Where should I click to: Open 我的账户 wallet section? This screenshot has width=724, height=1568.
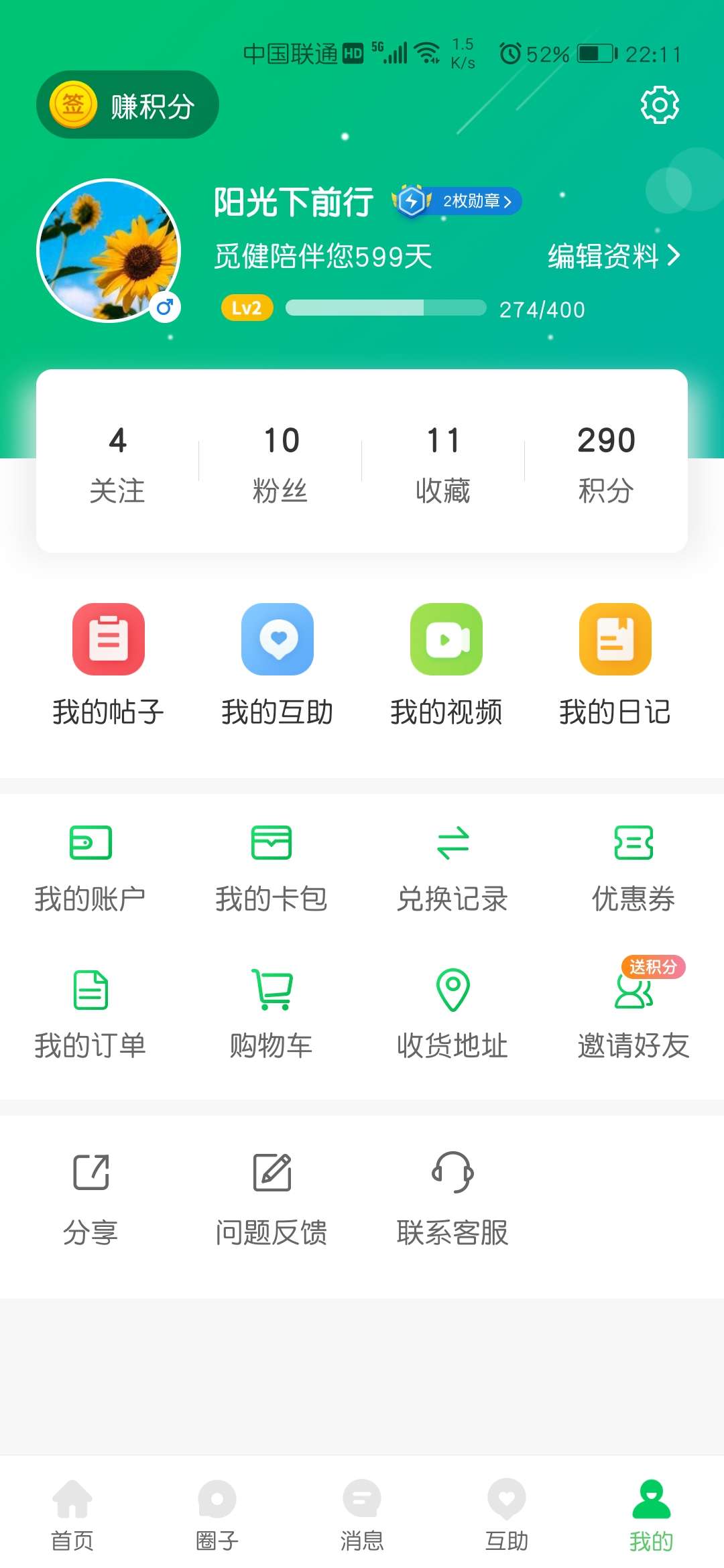pyautogui.click(x=92, y=868)
